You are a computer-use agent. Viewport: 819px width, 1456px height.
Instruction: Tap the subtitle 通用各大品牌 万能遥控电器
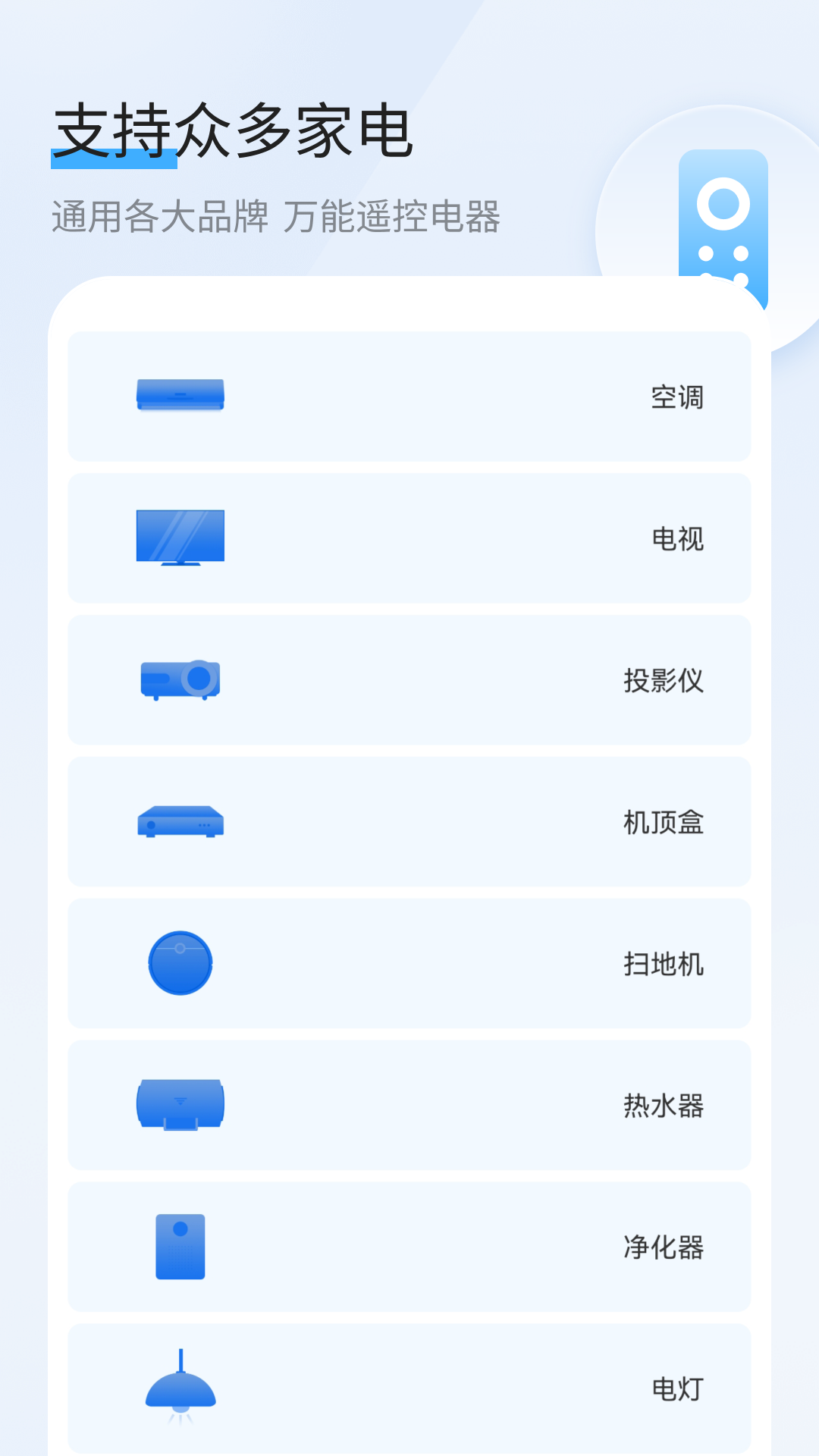tap(279, 215)
